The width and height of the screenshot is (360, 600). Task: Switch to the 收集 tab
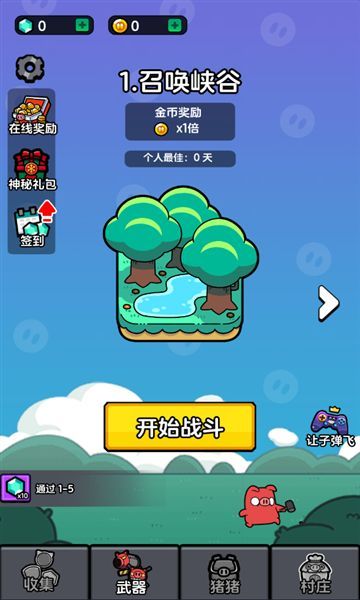pyautogui.click(x=44, y=572)
